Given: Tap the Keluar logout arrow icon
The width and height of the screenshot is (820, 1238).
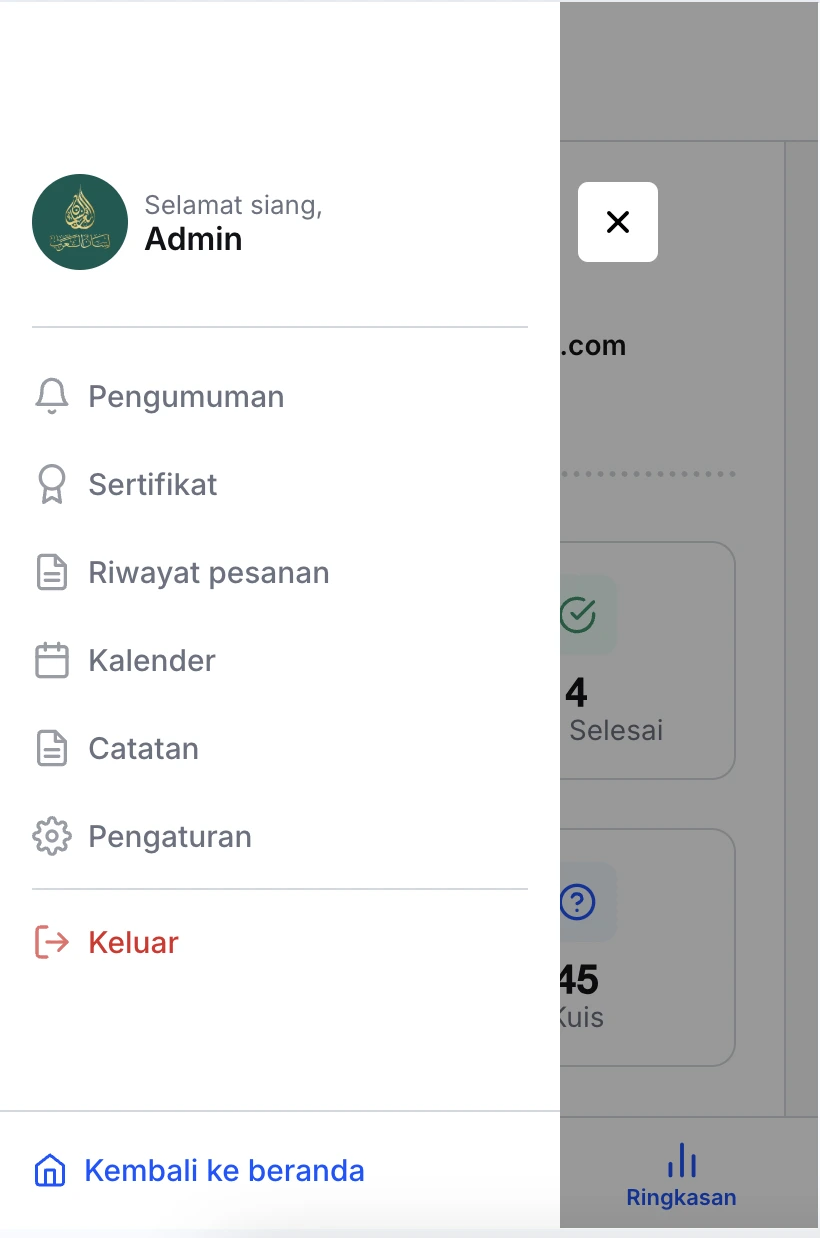Looking at the screenshot, I should point(51,941).
